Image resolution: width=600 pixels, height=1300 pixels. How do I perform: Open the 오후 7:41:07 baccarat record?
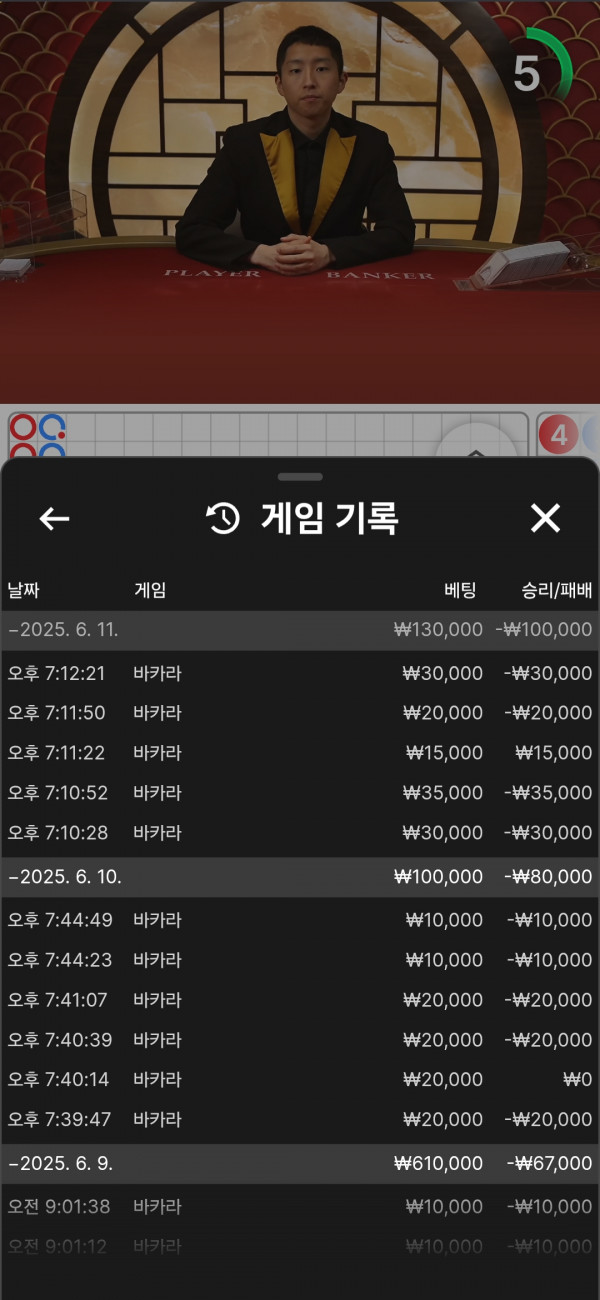coord(300,1000)
